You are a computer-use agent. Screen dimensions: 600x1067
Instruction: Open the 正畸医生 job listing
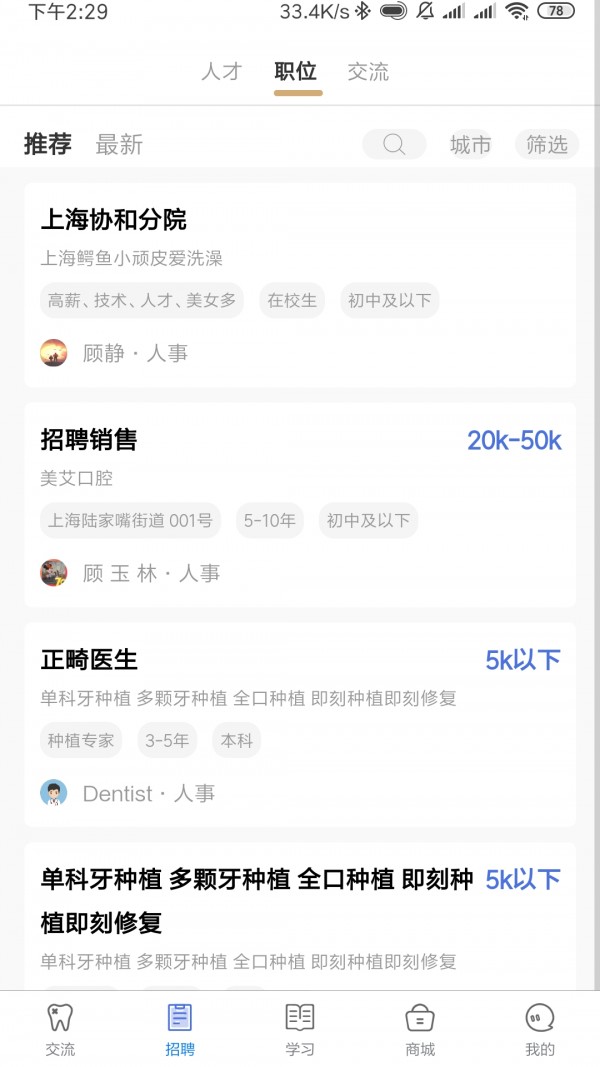(x=300, y=724)
